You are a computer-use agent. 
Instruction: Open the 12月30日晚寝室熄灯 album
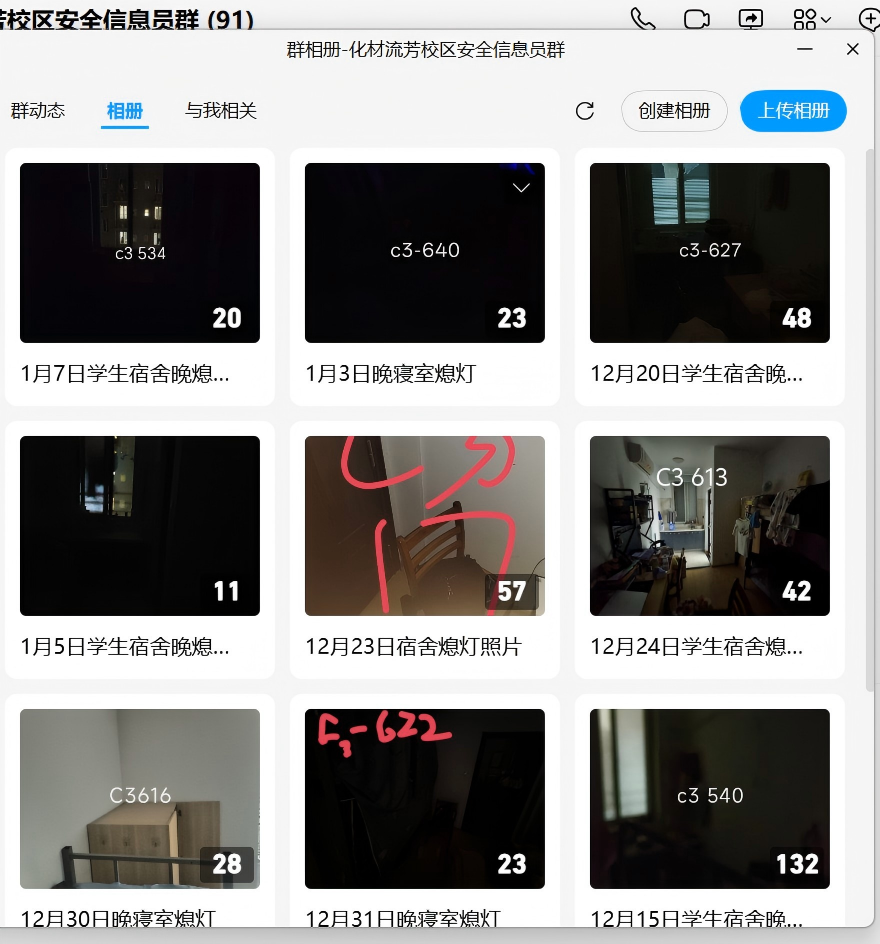pyautogui.click(x=140, y=798)
